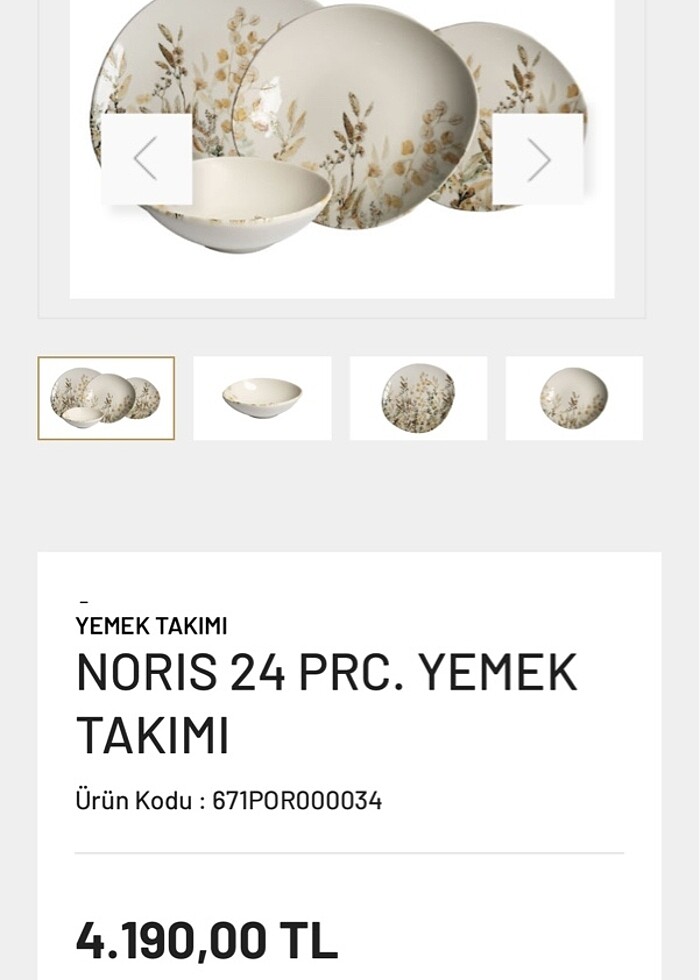The width and height of the screenshot is (700, 980).
Task: Open the main product image
Action: [x=342, y=240]
